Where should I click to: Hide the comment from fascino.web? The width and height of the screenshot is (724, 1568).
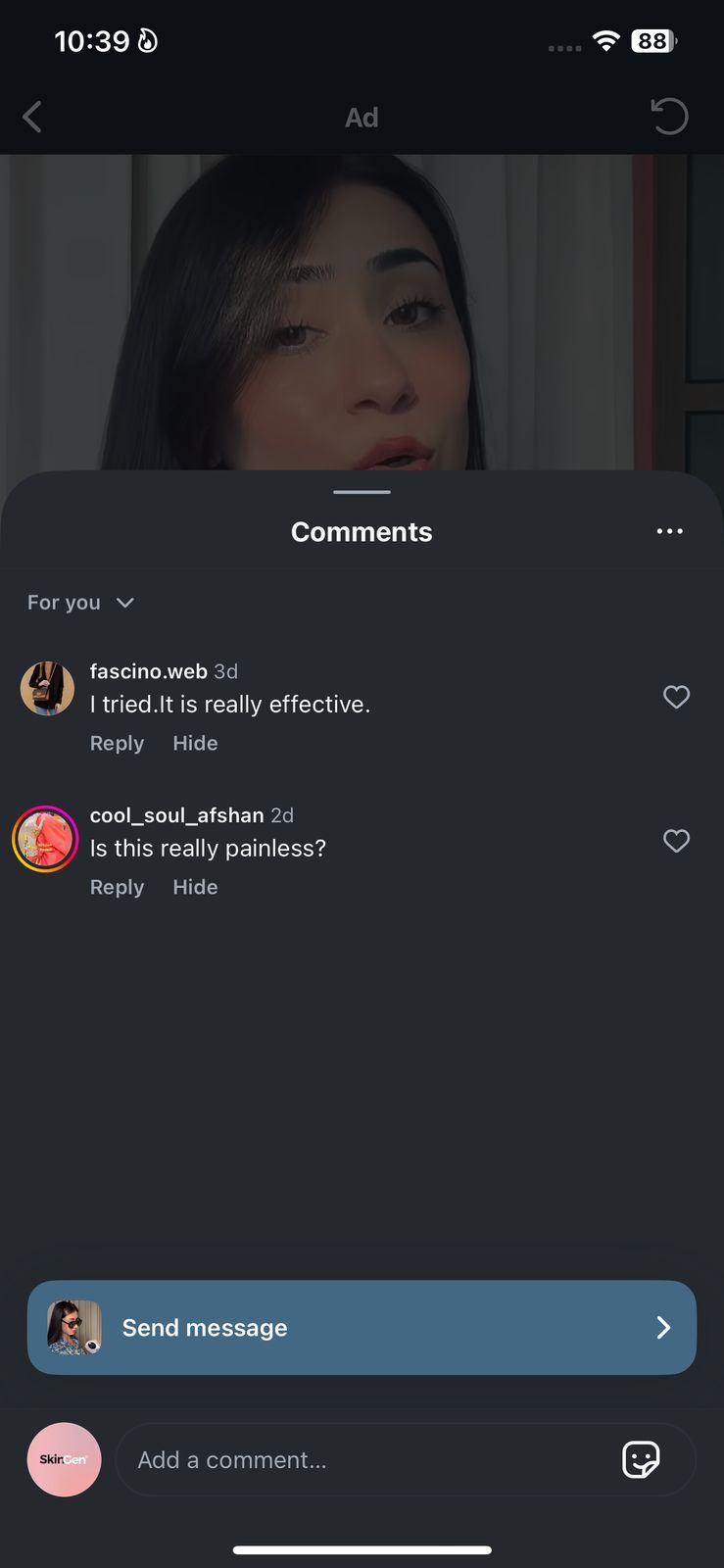pyautogui.click(x=195, y=743)
